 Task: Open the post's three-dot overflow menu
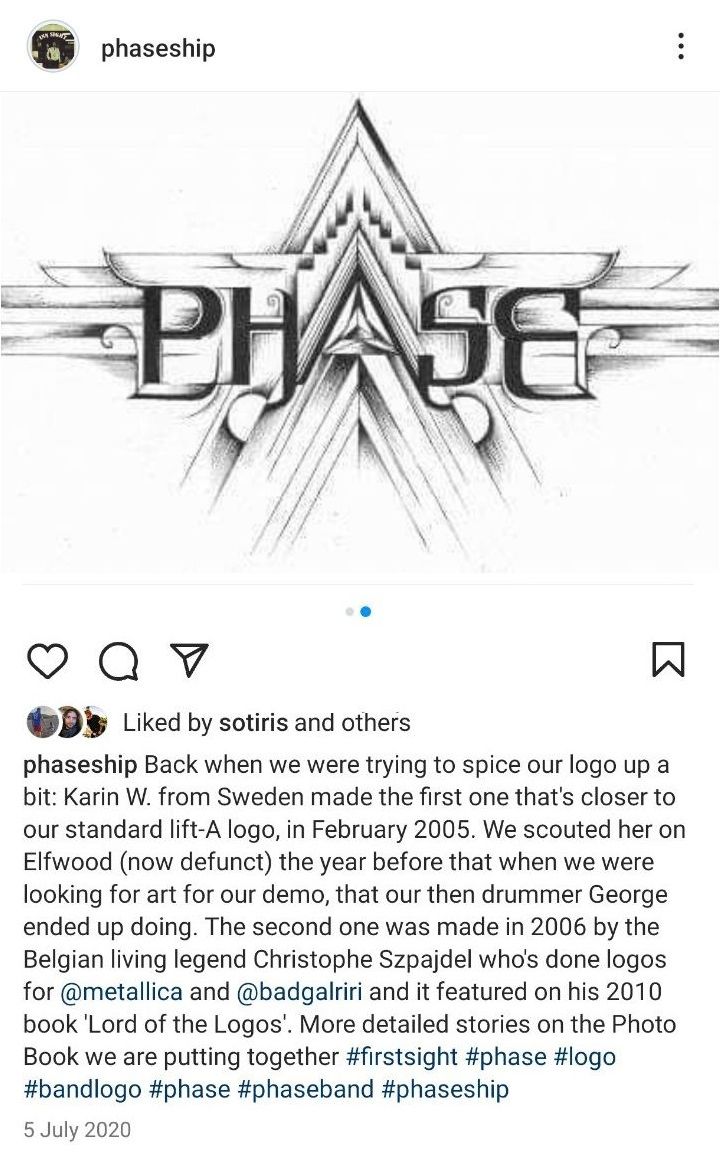pyautogui.click(x=681, y=47)
